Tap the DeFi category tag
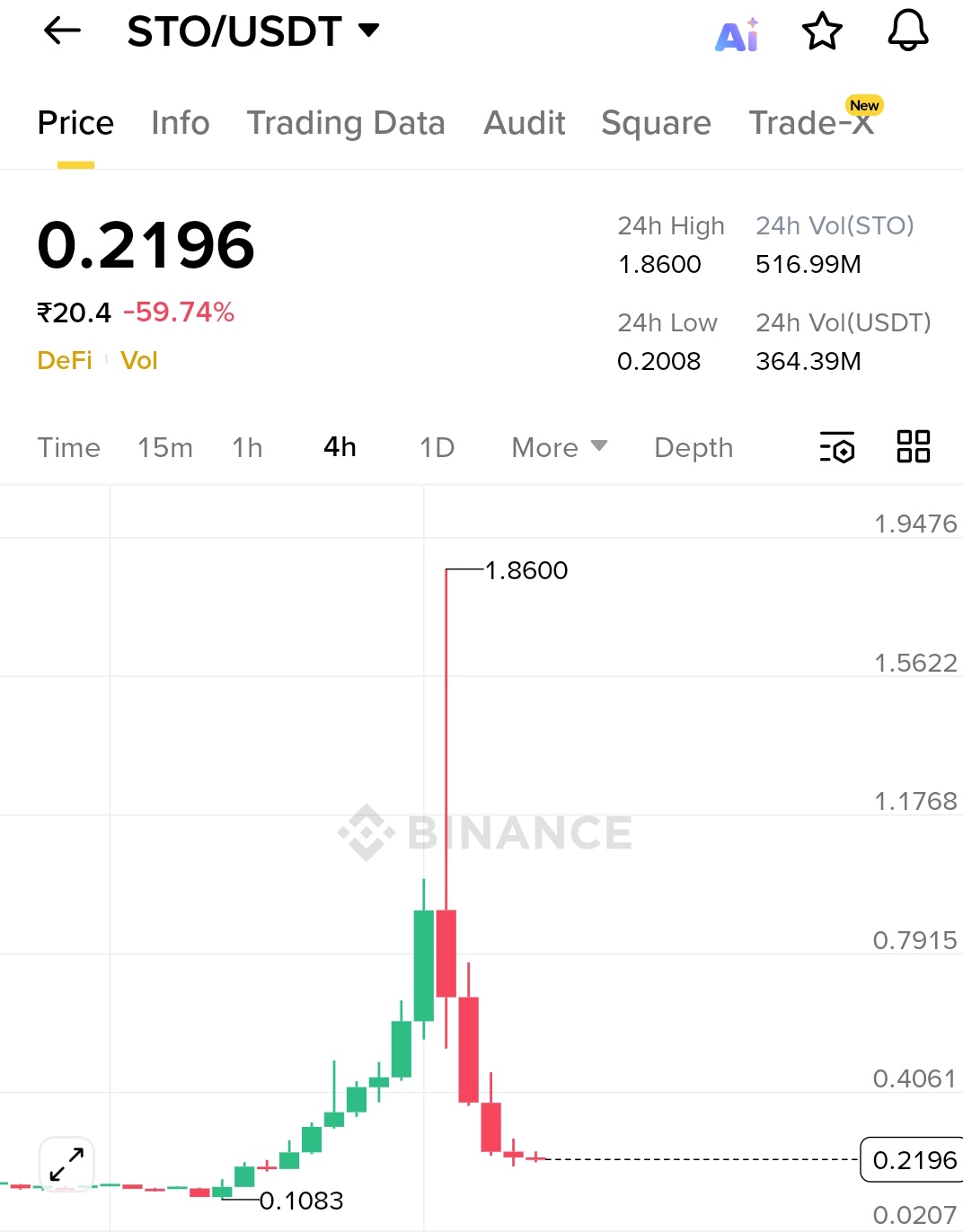Viewport: 963px width, 1232px height. pos(65,361)
